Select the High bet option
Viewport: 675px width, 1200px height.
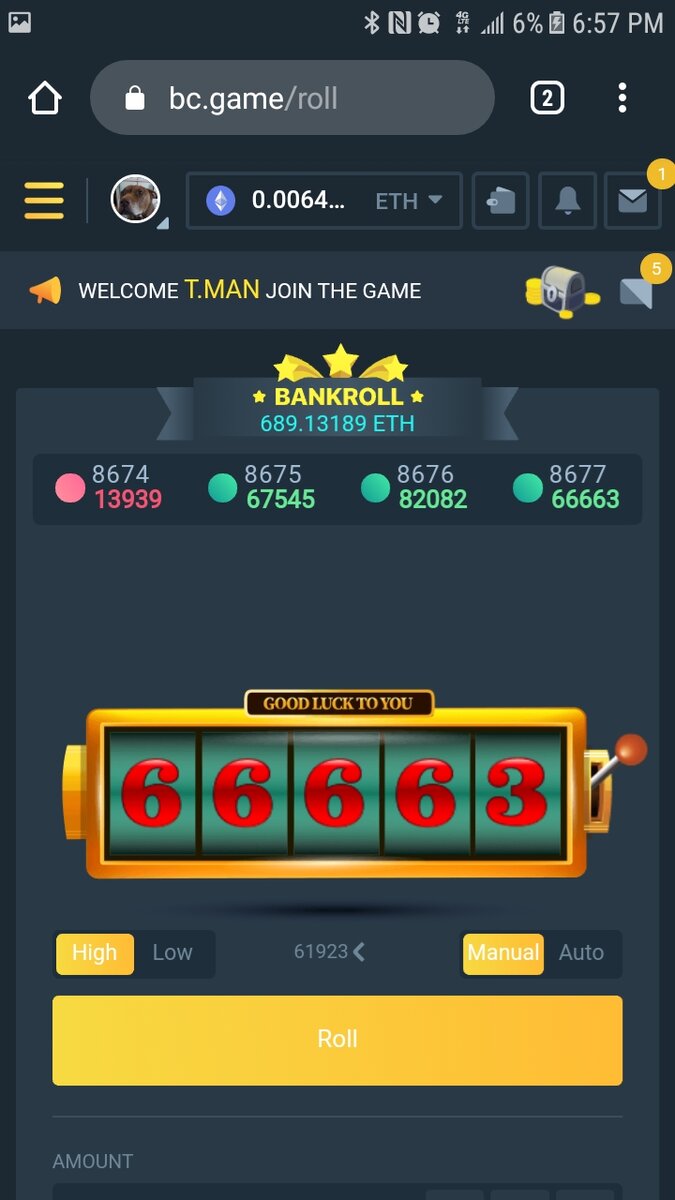click(94, 954)
